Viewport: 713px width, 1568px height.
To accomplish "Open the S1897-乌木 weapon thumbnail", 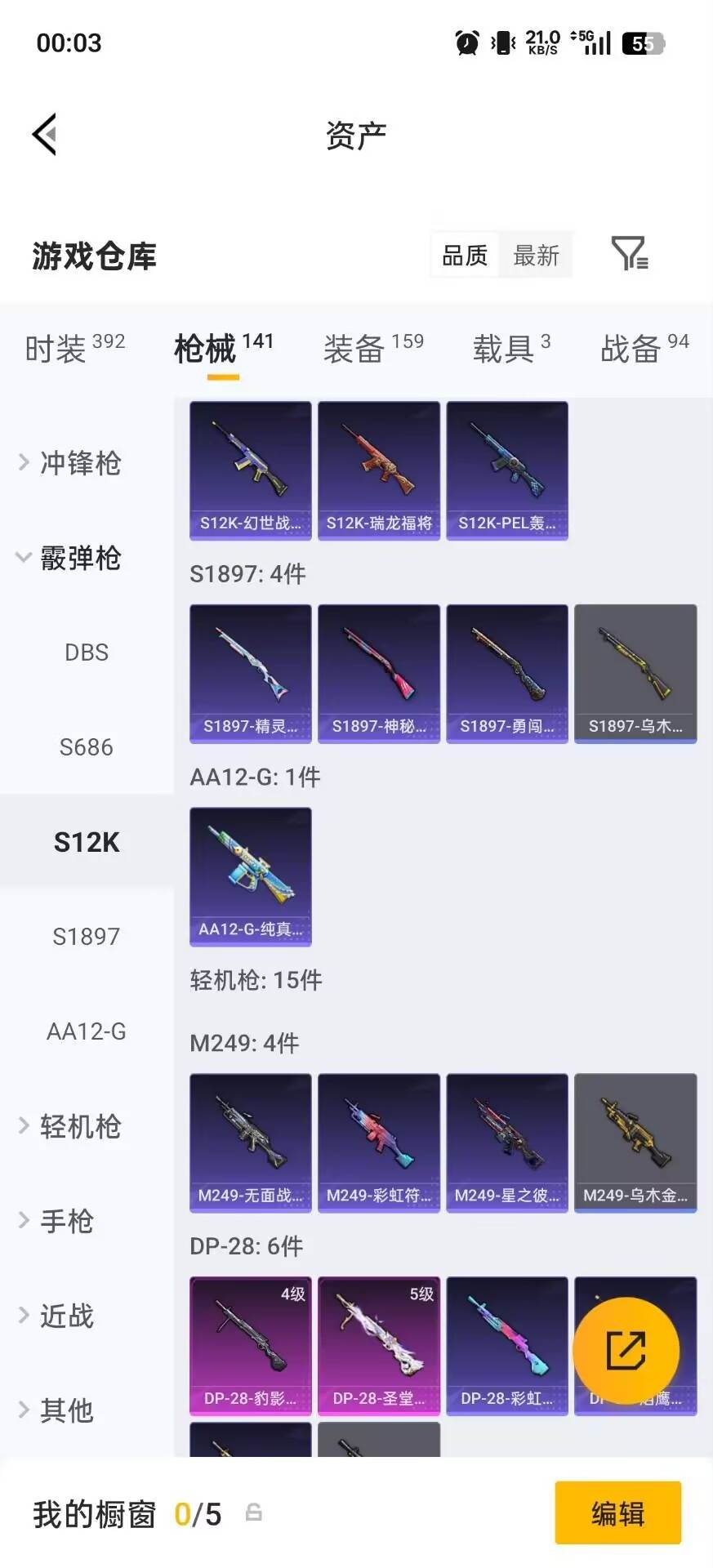I will 635,672.
